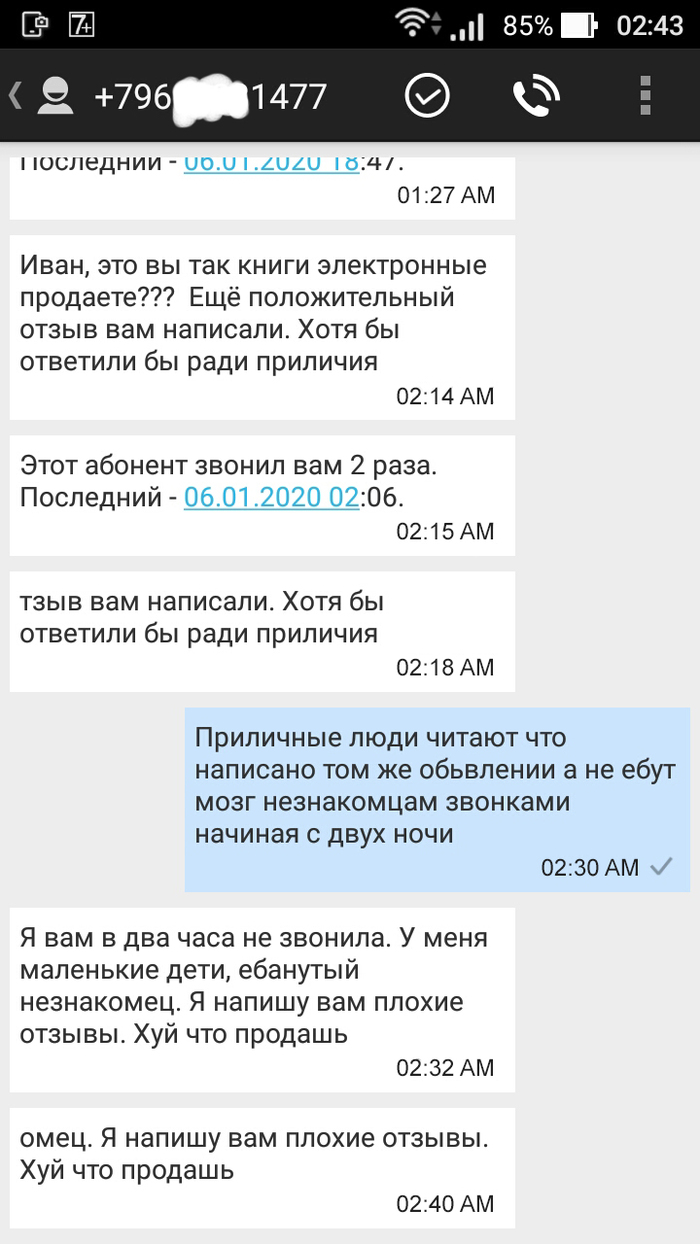Open the date link 06.01.2020 18
This screenshot has height=1244, width=700.
(x=271, y=163)
